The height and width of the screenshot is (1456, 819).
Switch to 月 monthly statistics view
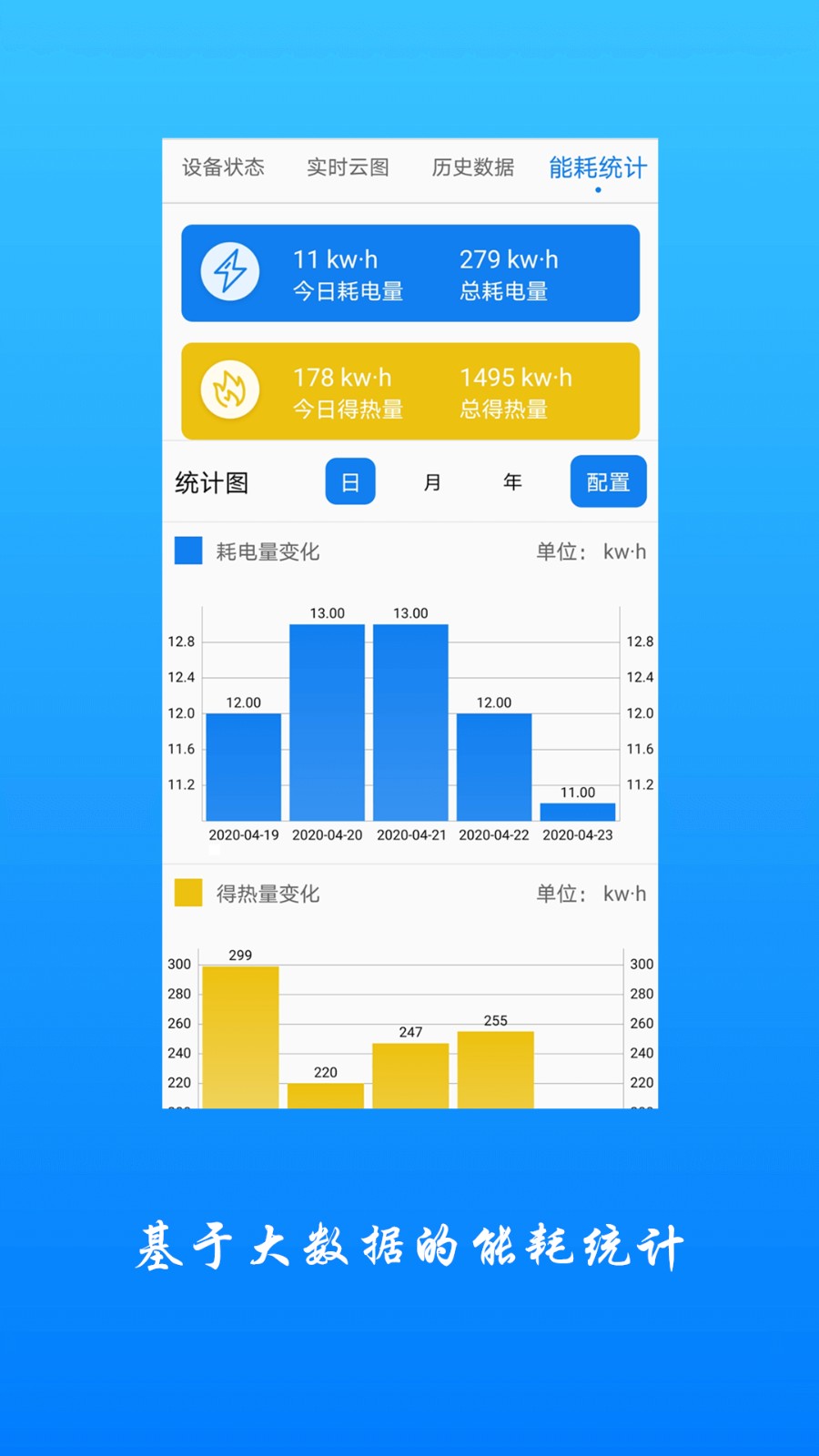coord(432,481)
